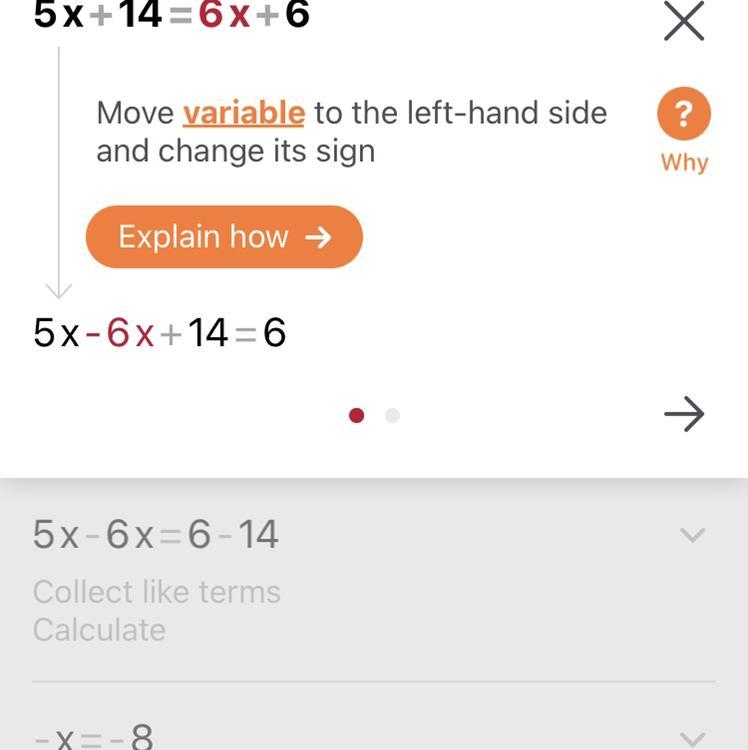Go to the next step arrow

(x=684, y=414)
